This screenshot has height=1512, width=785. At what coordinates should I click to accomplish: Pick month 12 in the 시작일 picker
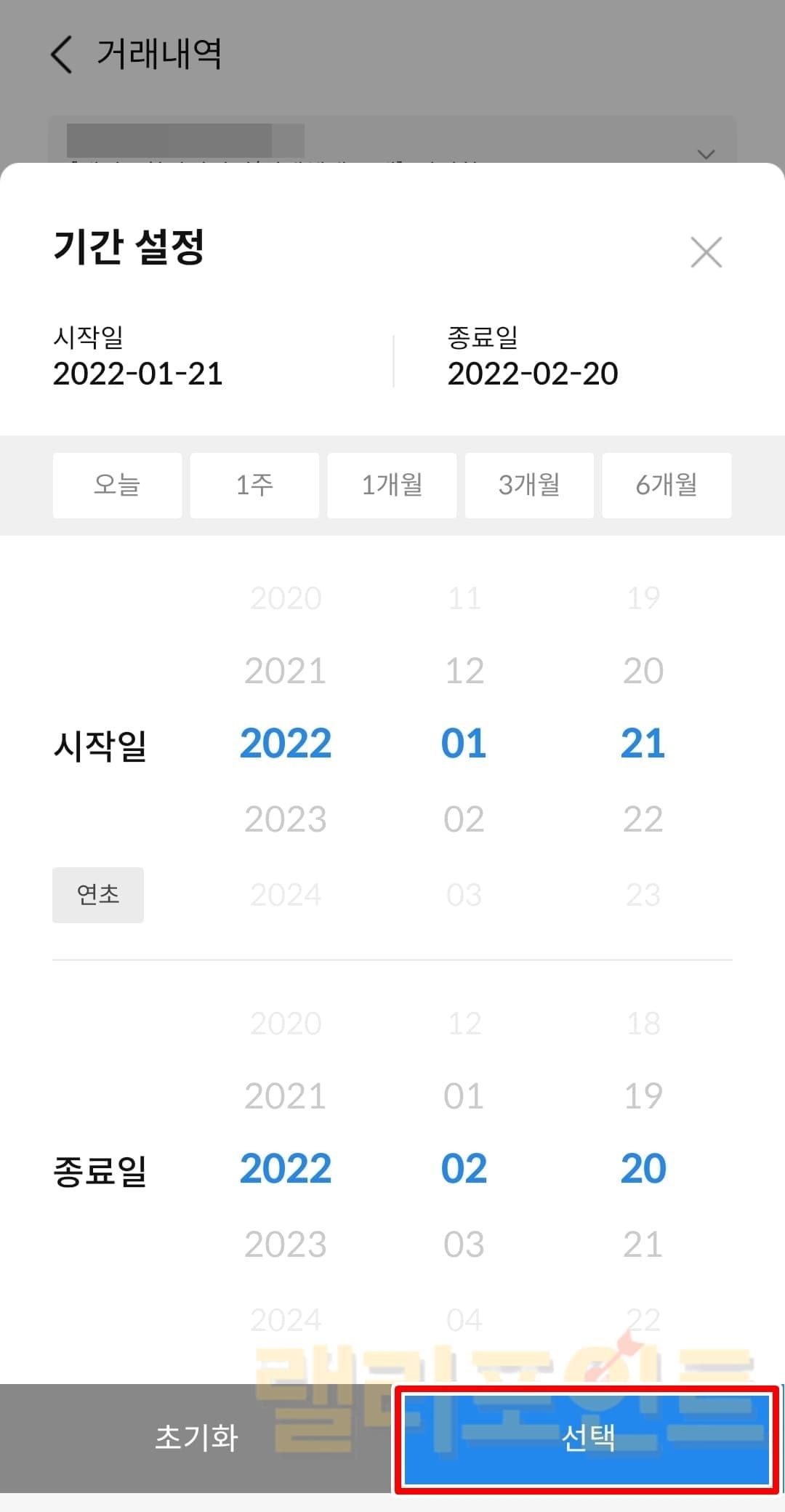pos(464,670)
